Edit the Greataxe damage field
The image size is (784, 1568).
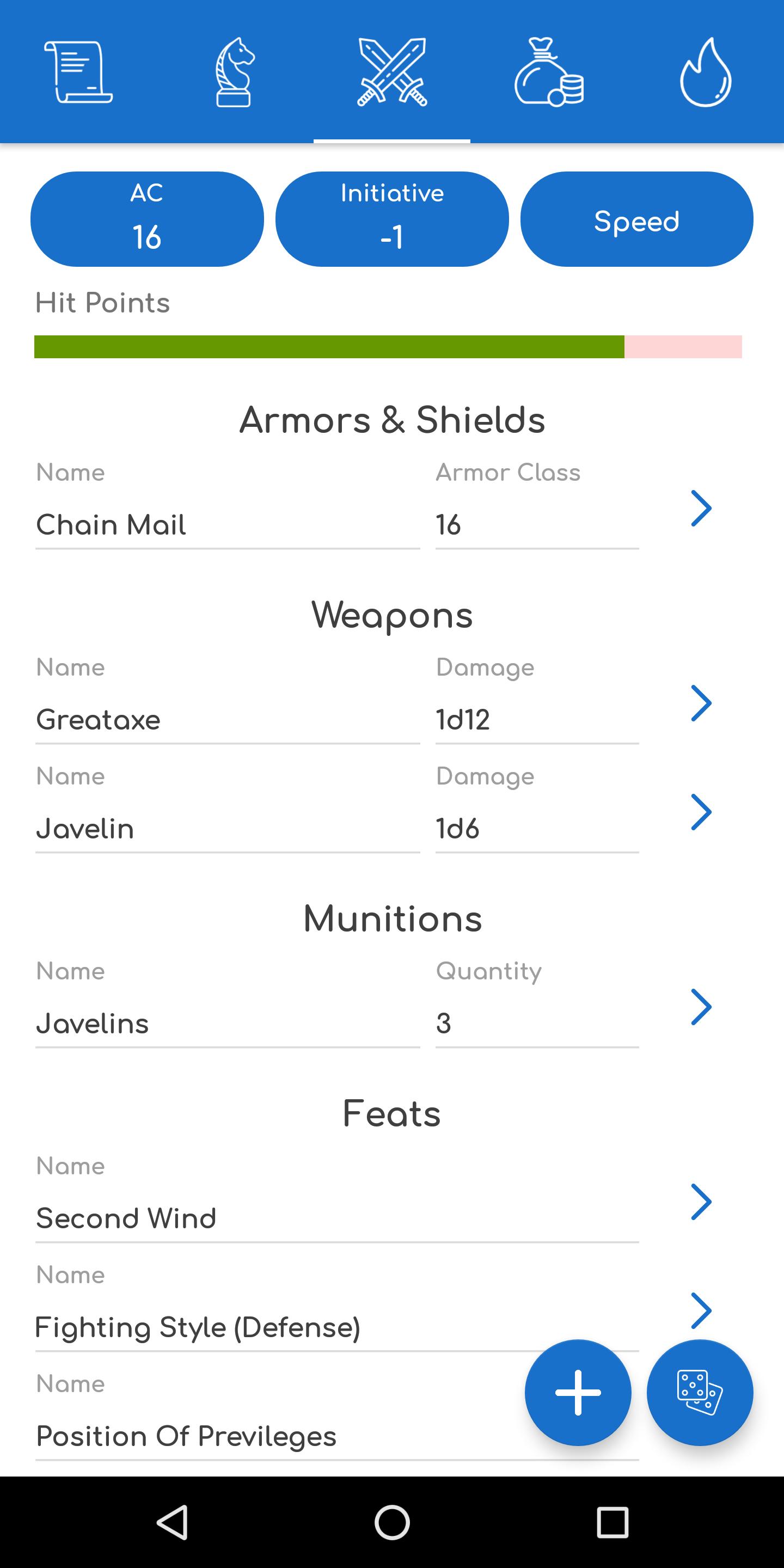coord(536,720)
